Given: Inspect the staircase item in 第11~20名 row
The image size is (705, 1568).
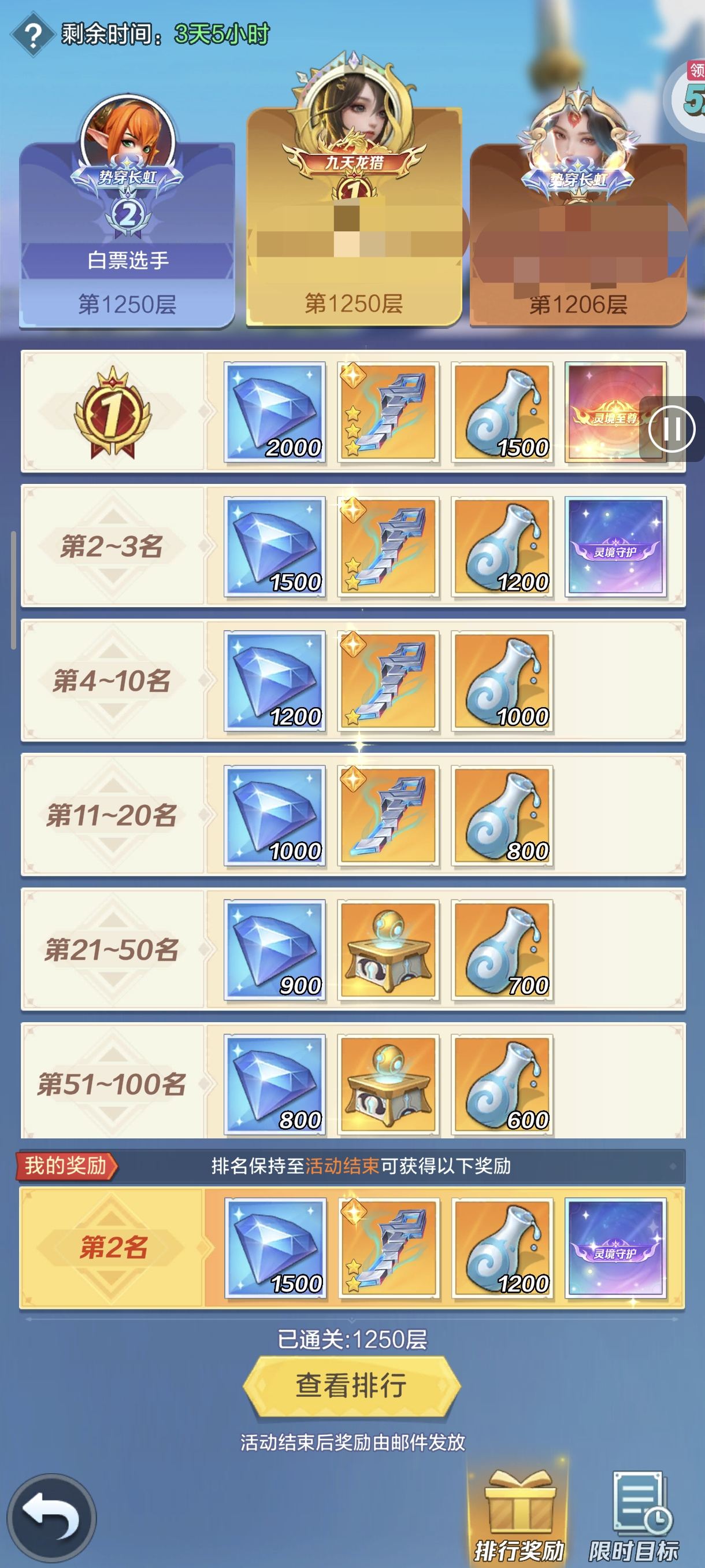Looking at the screenshot, I should [x=388, y=816].
